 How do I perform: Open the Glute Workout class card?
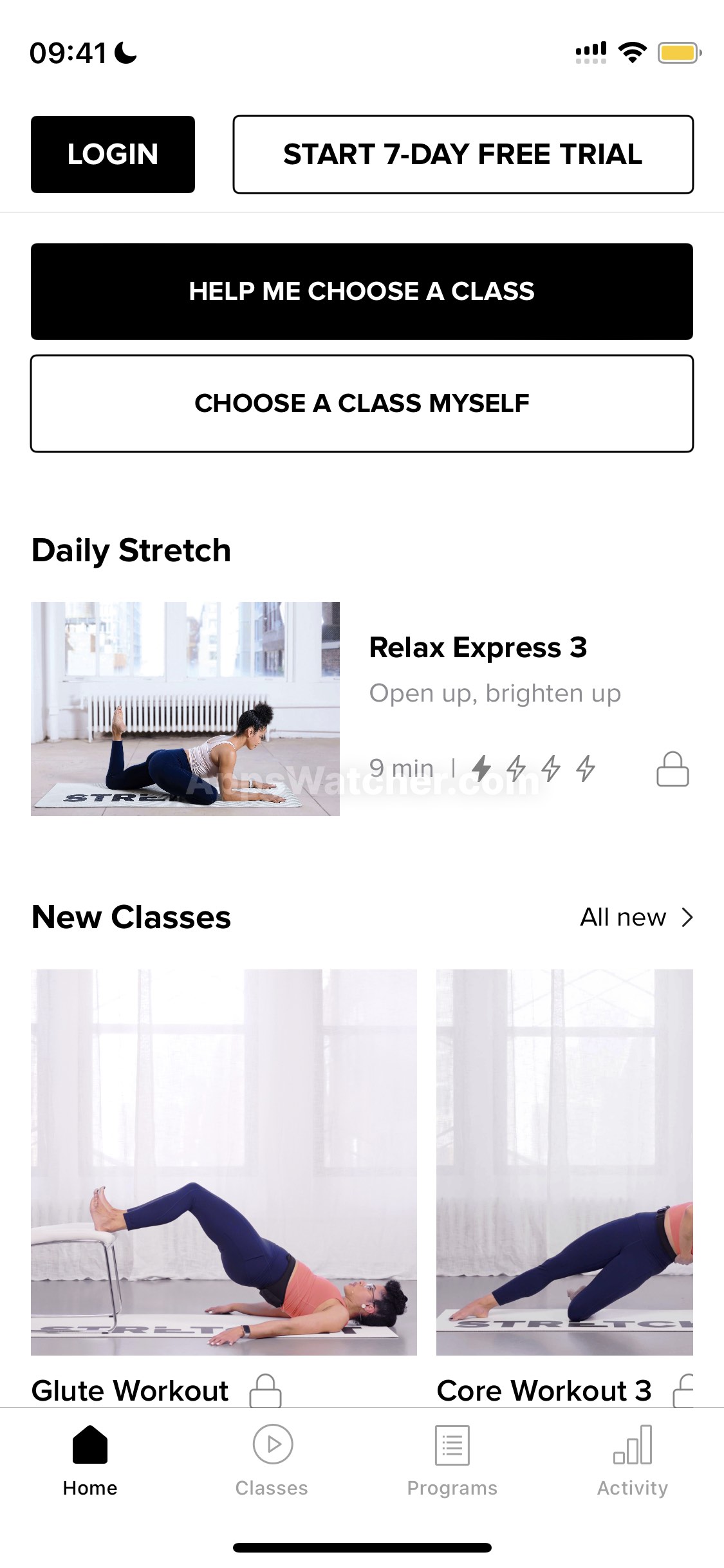(x=223, y=1162)
